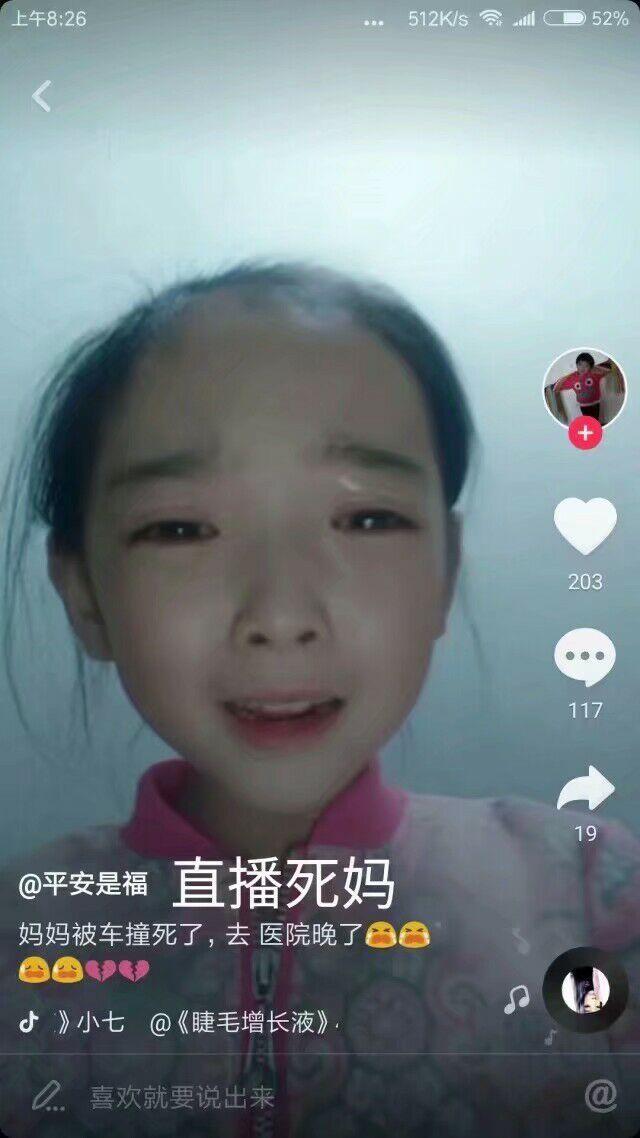Follow the creator with the red plus button
The width and height of the screenshot is (640, 1138).
[x=584, y=434]
